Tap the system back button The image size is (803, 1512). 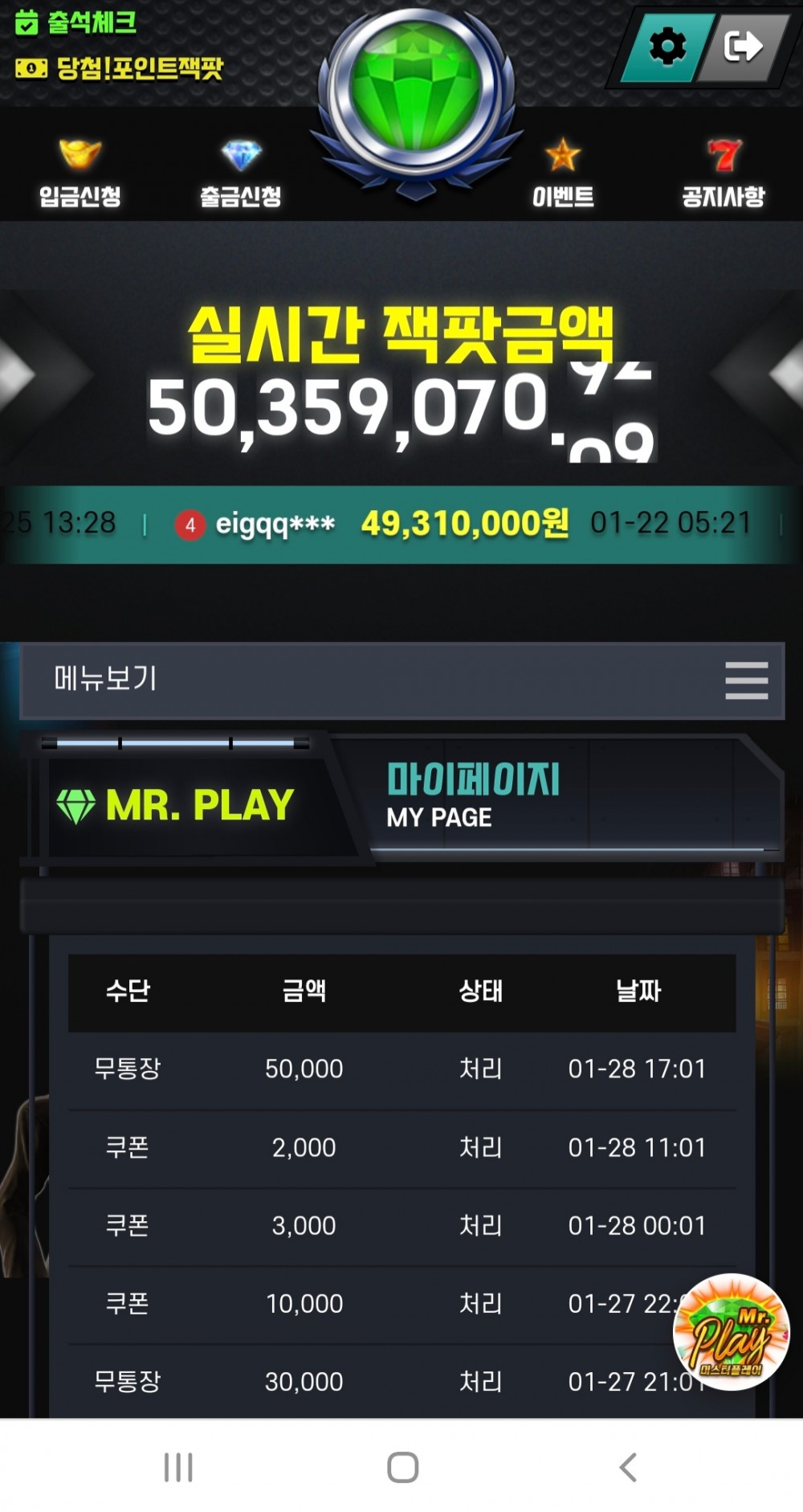click(628, 1467)
